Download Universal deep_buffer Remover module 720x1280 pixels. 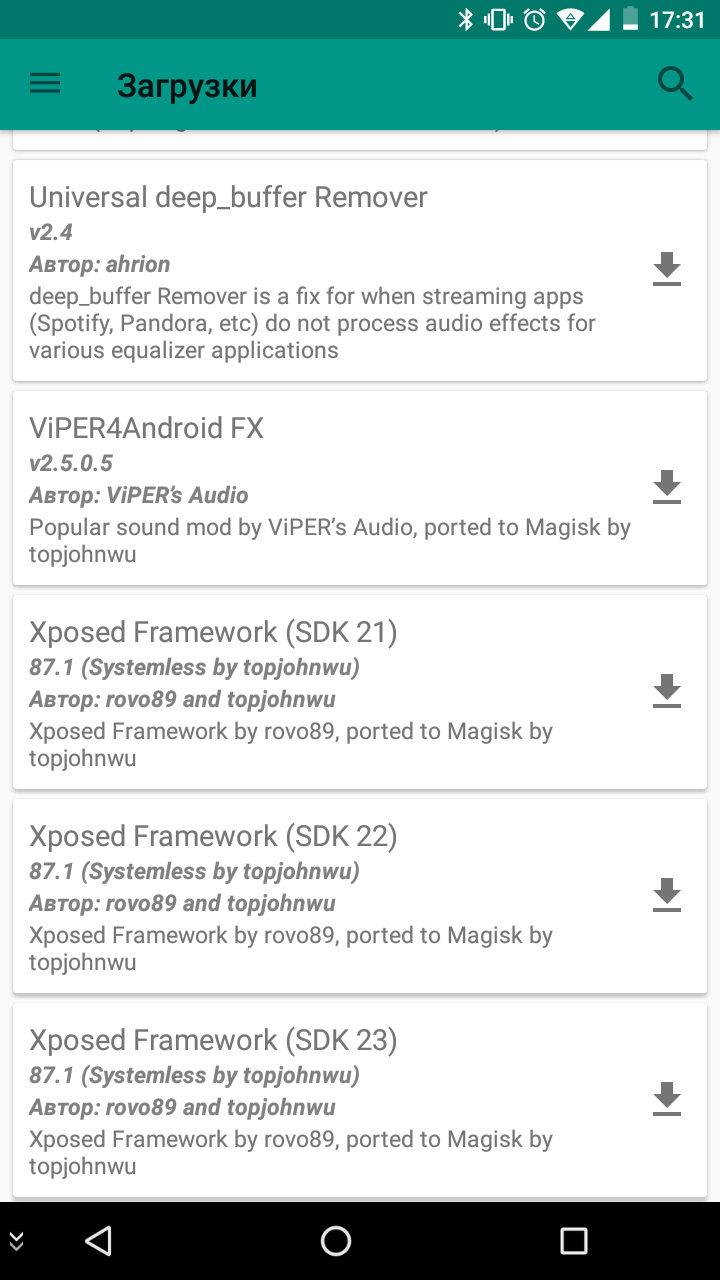[x=667, y=270]
